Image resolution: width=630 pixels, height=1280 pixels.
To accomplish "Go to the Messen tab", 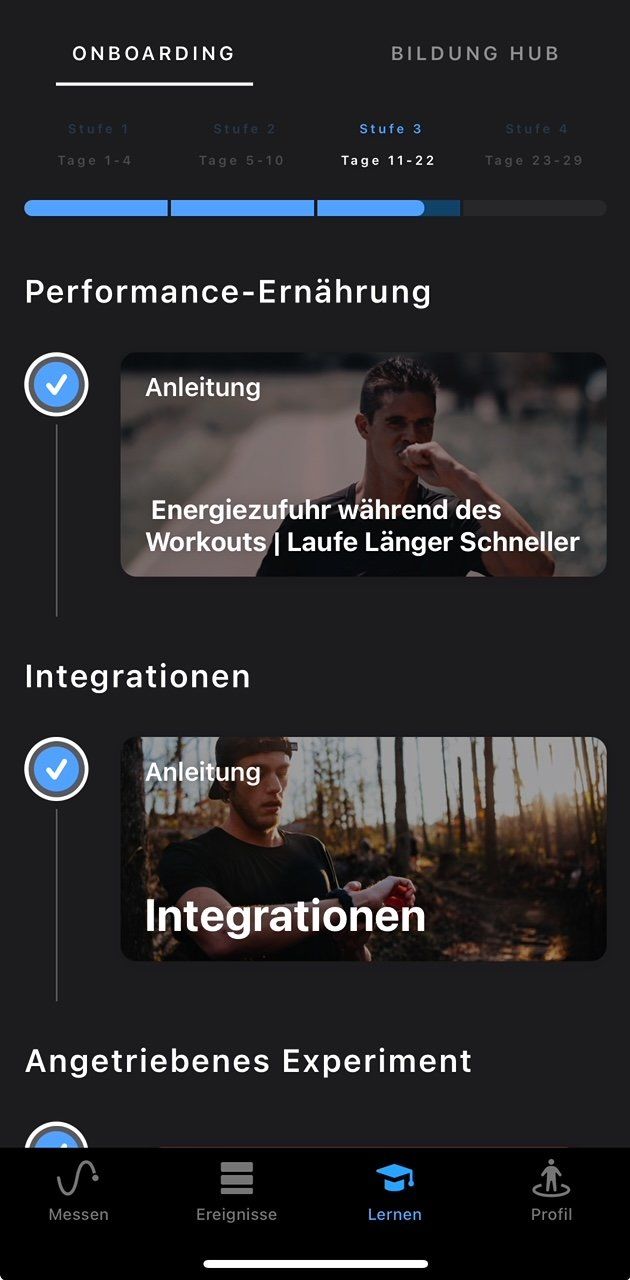I will point(79,1192).
